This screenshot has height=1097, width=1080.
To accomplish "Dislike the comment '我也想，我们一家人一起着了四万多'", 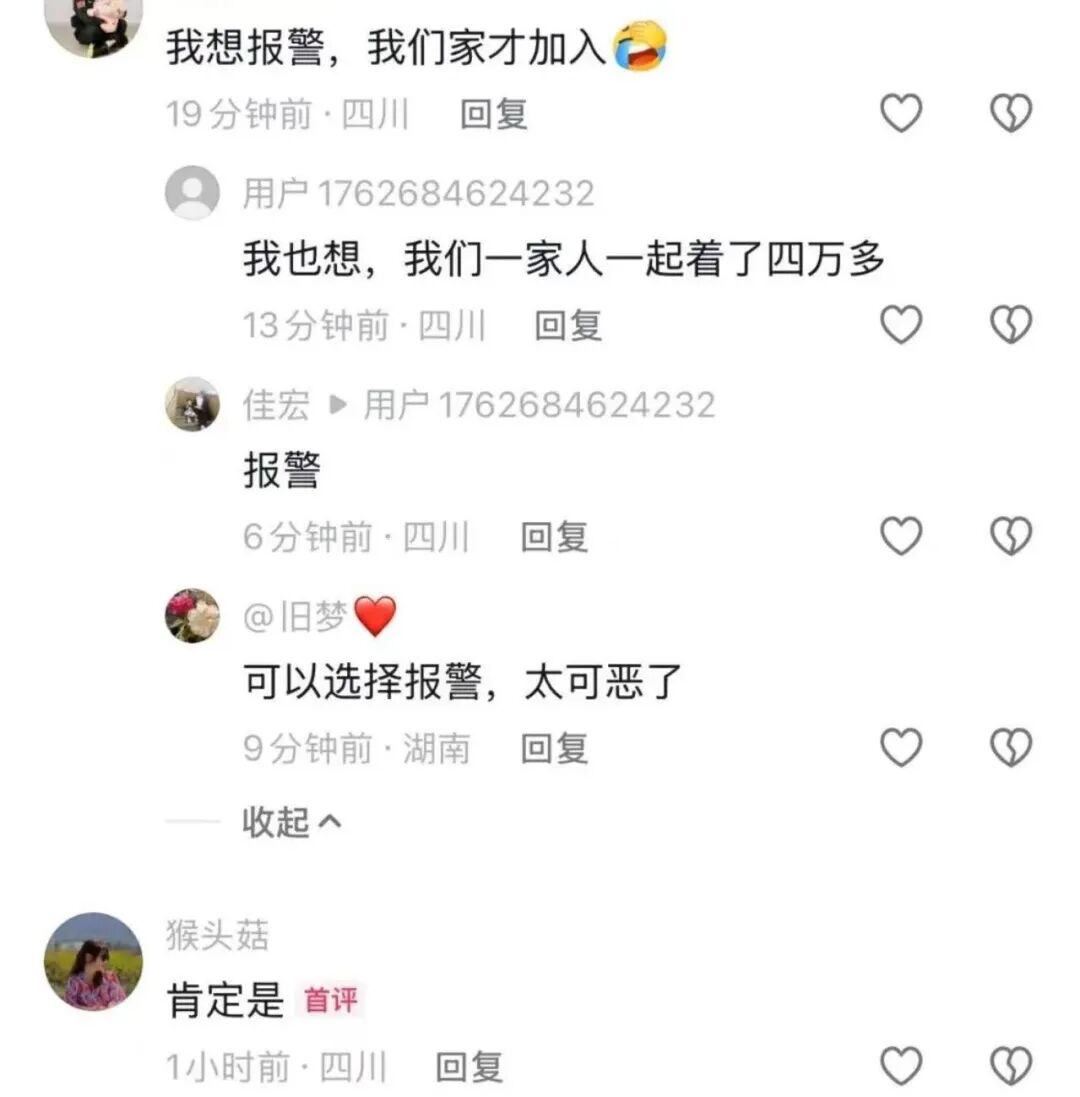I will pyautogui.click(x=1013, y=324).
